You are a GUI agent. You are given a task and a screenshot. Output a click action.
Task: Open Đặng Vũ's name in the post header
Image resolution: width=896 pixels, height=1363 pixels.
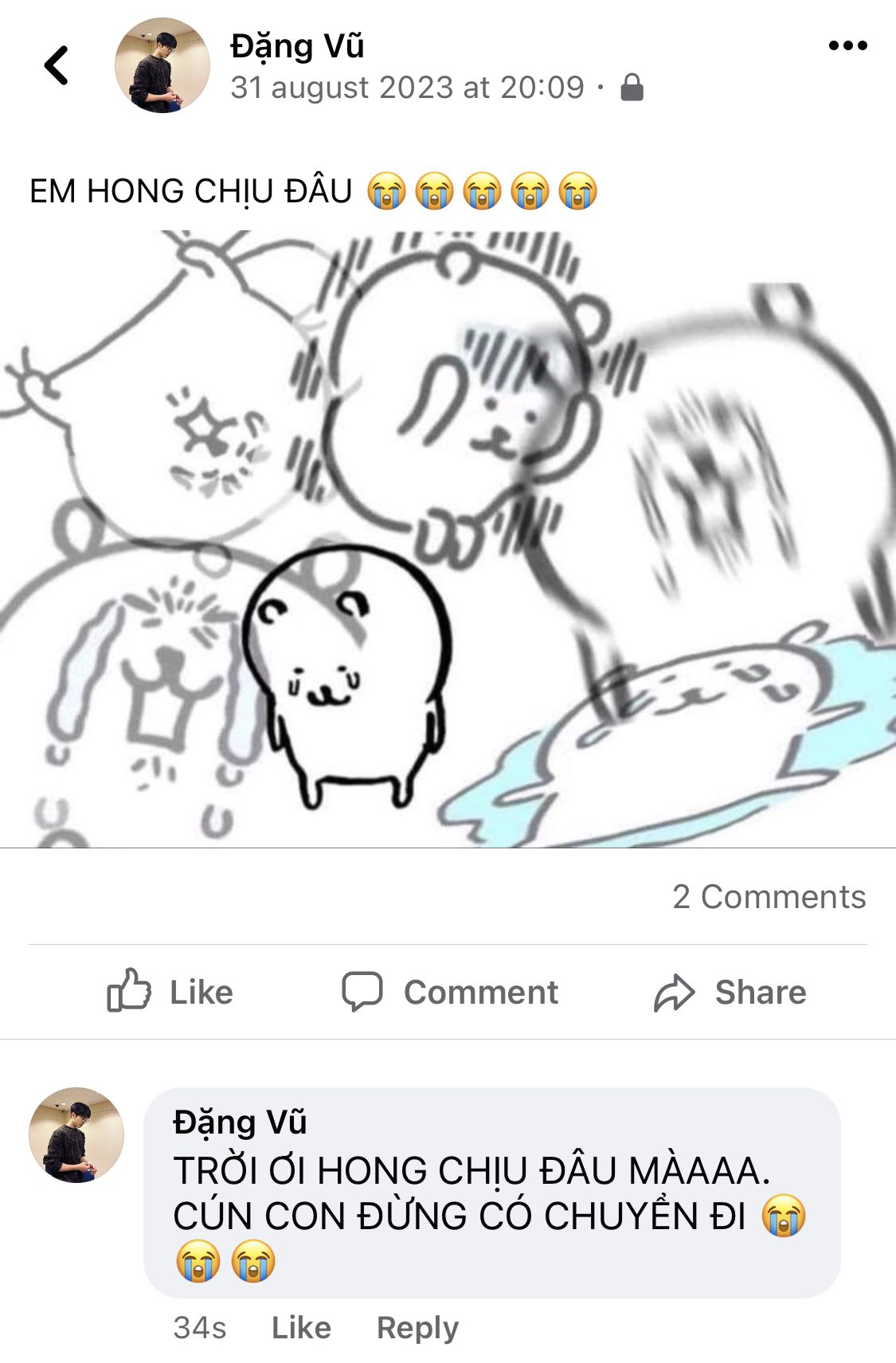coord(297,46)
